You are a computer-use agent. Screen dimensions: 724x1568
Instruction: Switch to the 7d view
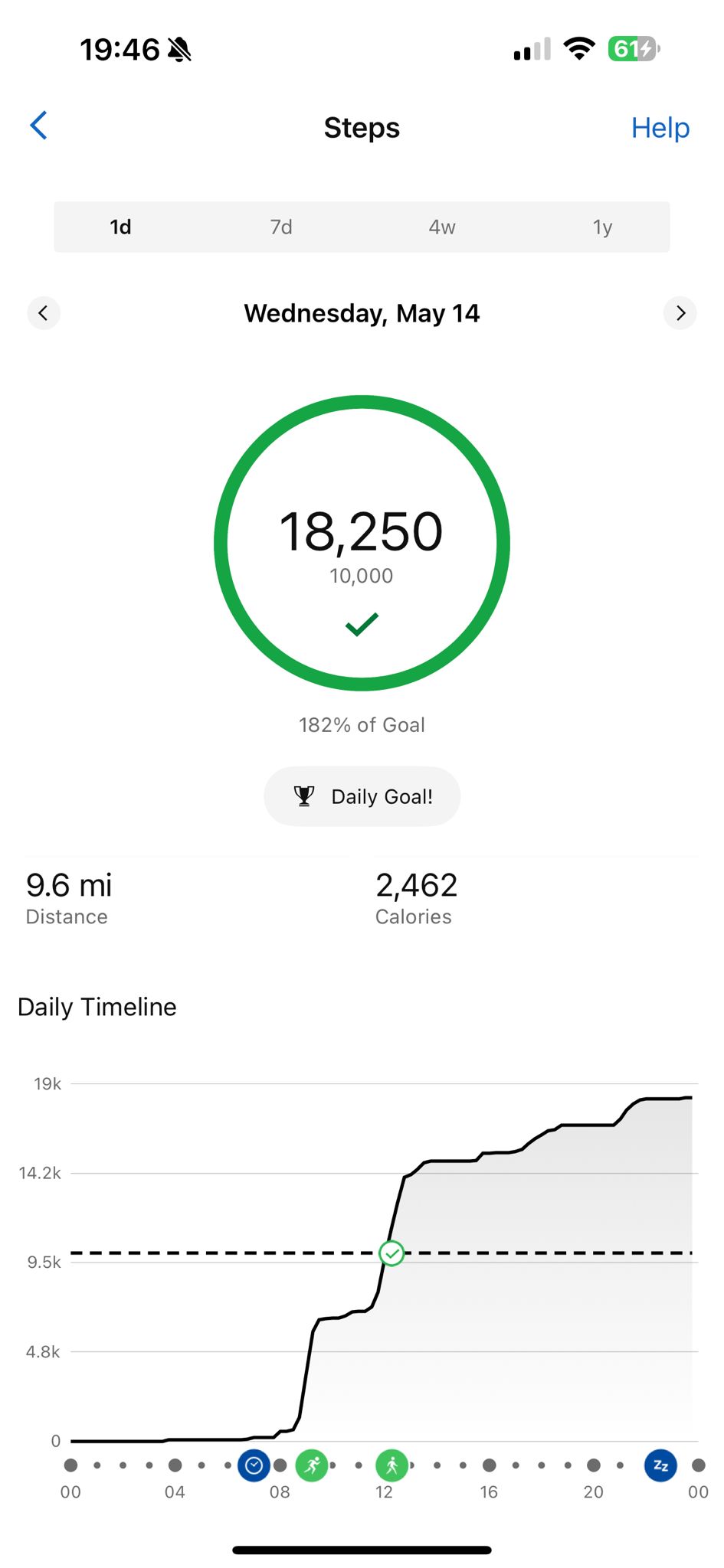click(281, 227)
